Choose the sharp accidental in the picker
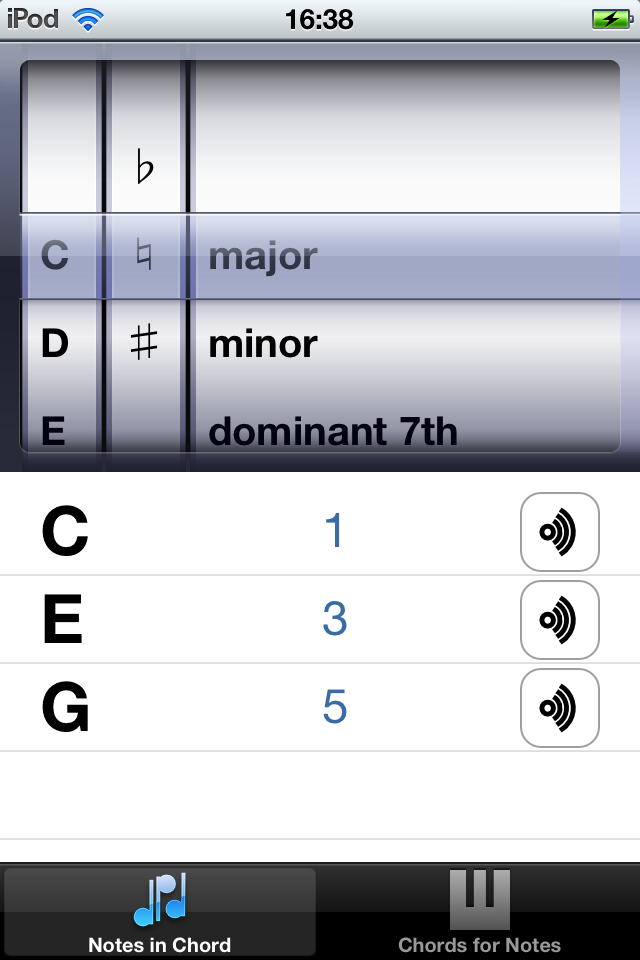This screenshot has width=640, height=960. [x=145, y=344]
